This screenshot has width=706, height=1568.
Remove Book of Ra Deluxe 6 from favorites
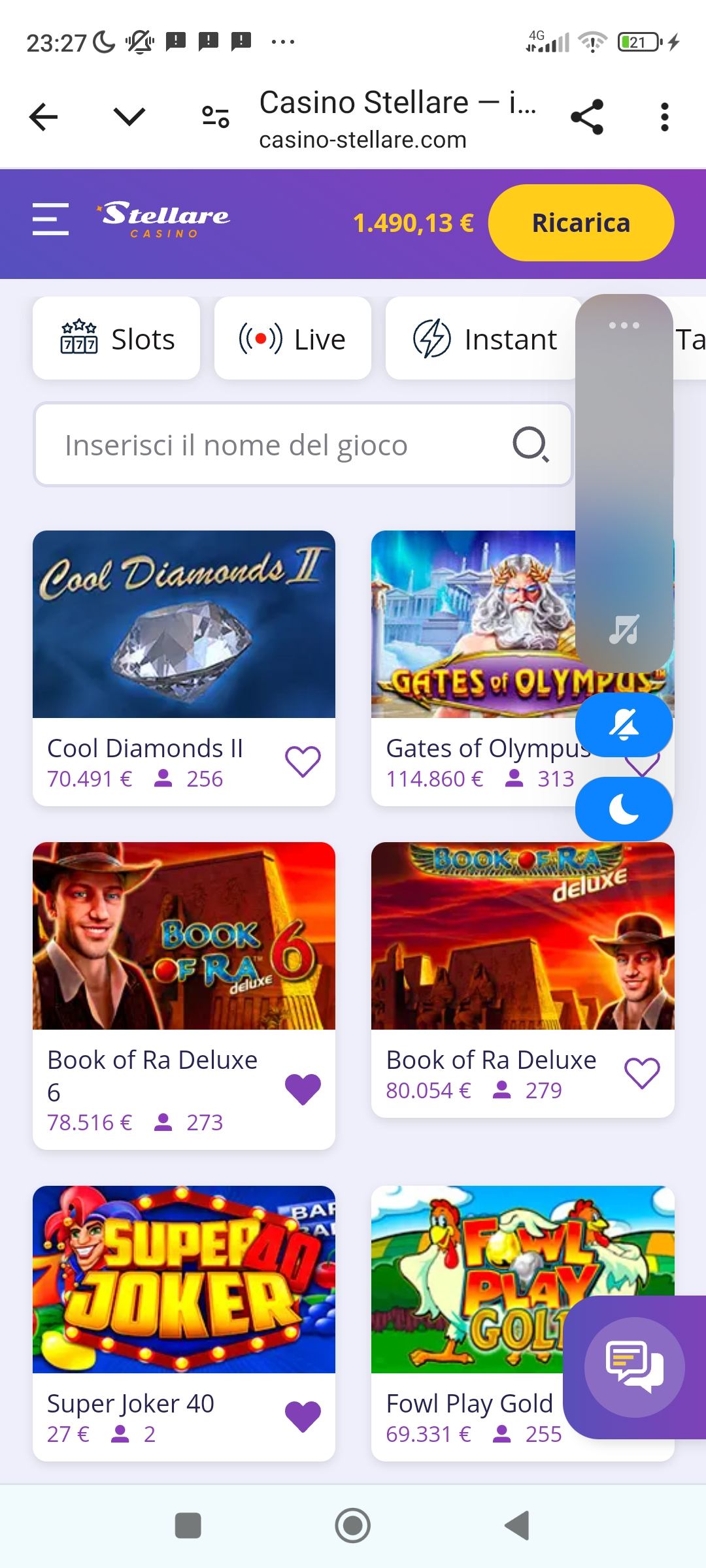coord(303,1090)
